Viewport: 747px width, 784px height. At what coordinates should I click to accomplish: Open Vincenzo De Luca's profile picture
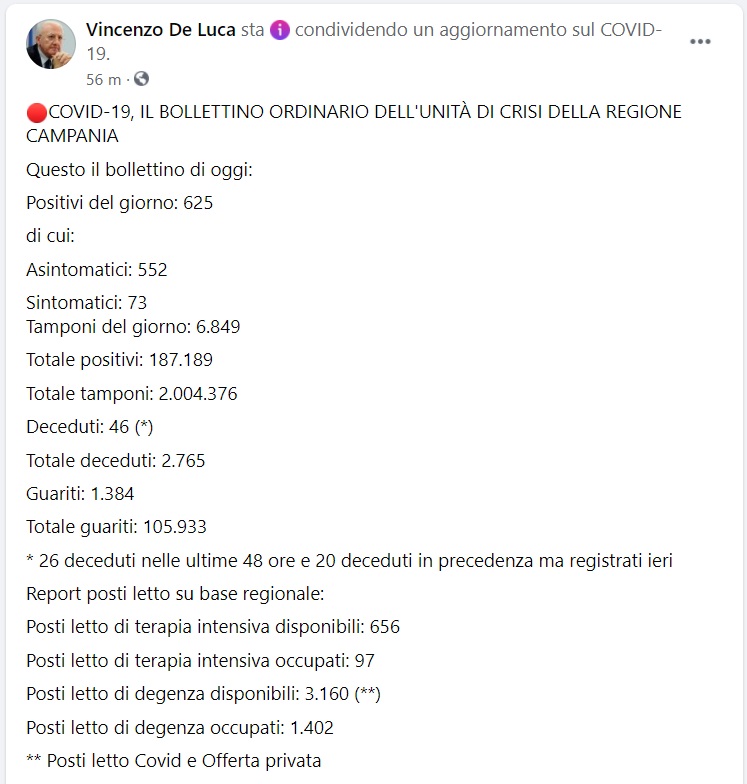(x=51, y=44)
